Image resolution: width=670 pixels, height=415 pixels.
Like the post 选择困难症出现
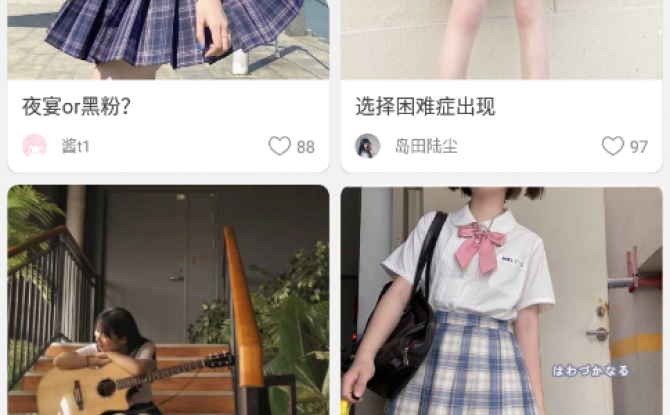click(x=613, y=146)
